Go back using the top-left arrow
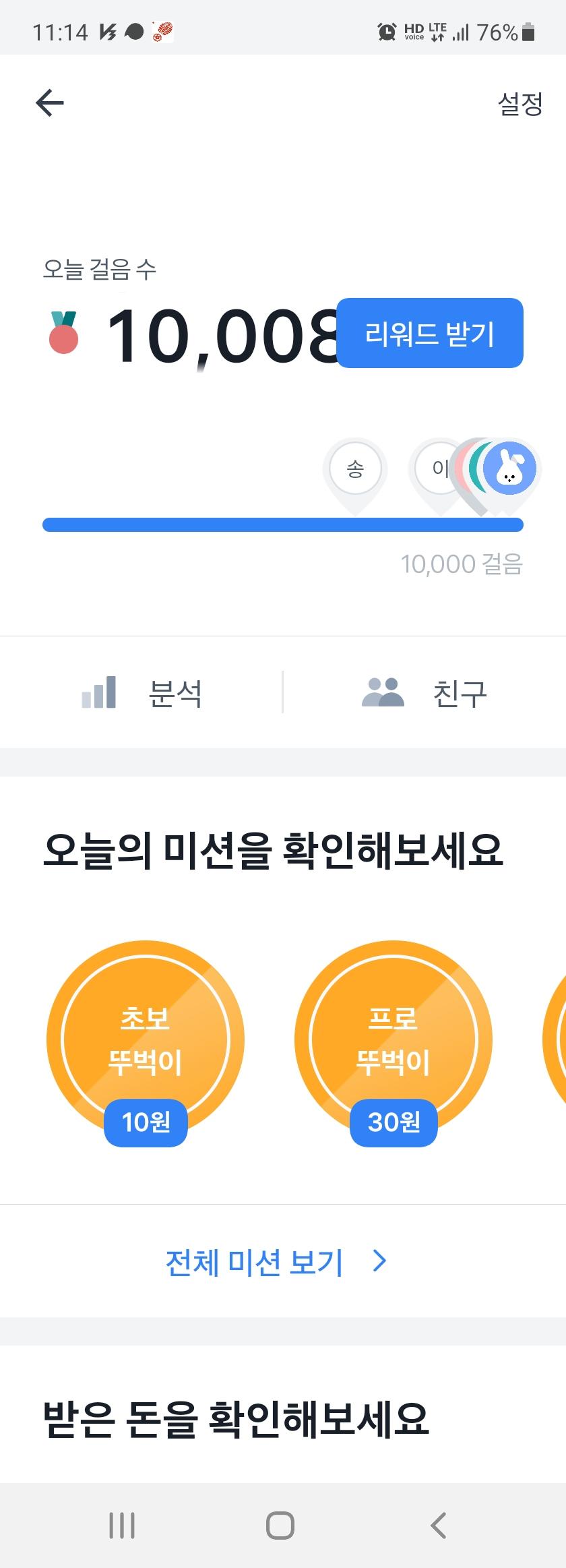 click(x=50, y=103)
